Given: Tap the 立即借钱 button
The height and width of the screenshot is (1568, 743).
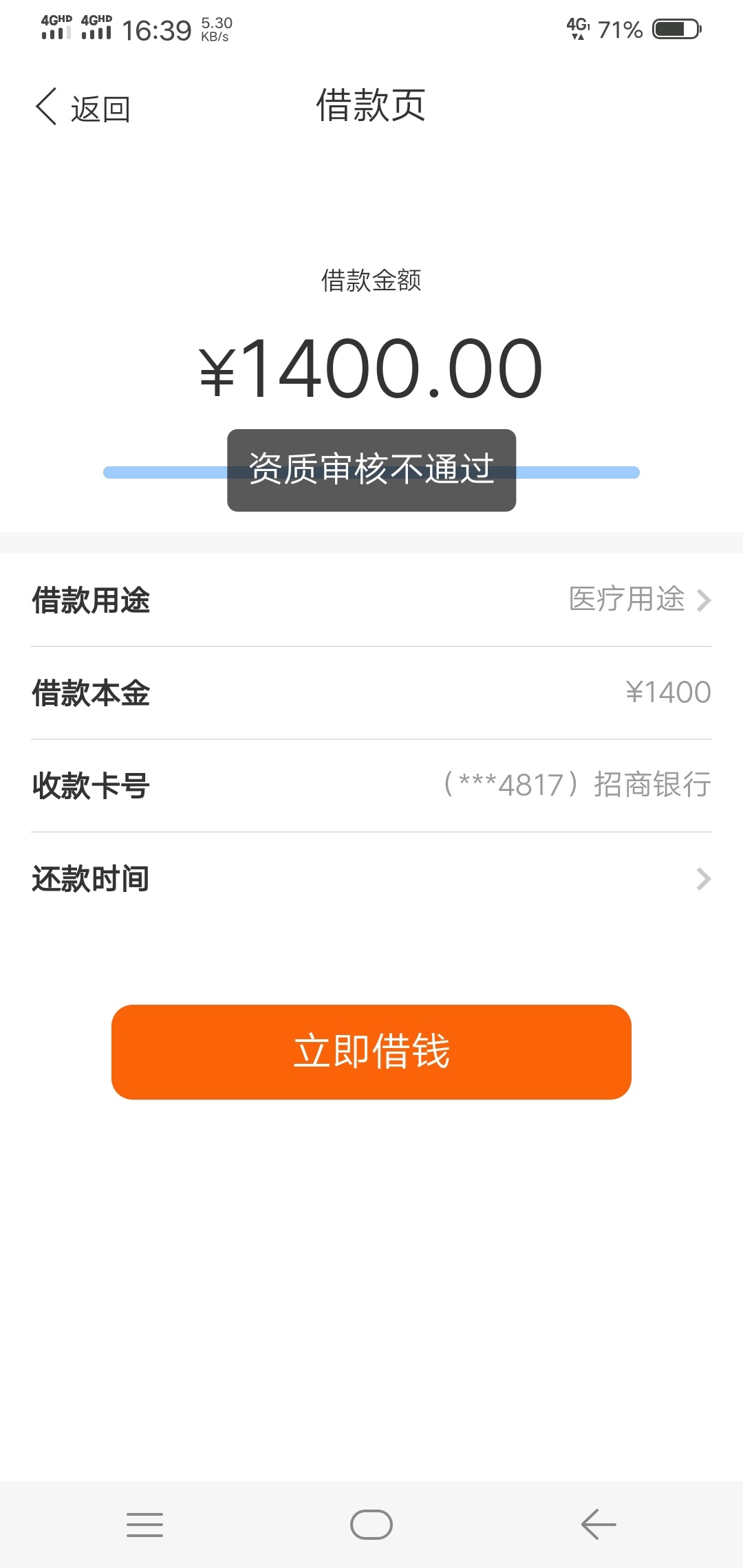Looking at the screenshot, I should 371,1052.
